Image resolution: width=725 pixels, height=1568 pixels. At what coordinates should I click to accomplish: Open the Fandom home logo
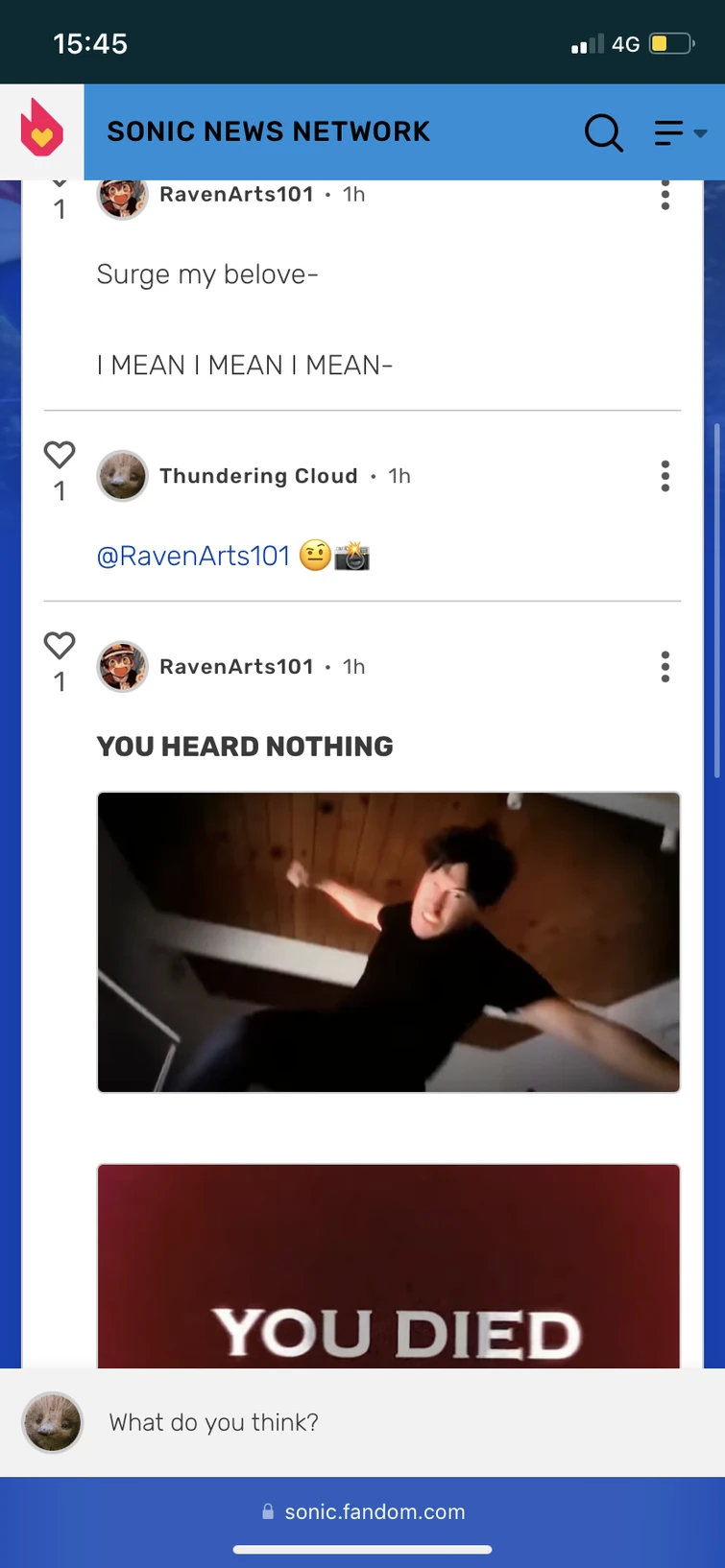[42, 131]
